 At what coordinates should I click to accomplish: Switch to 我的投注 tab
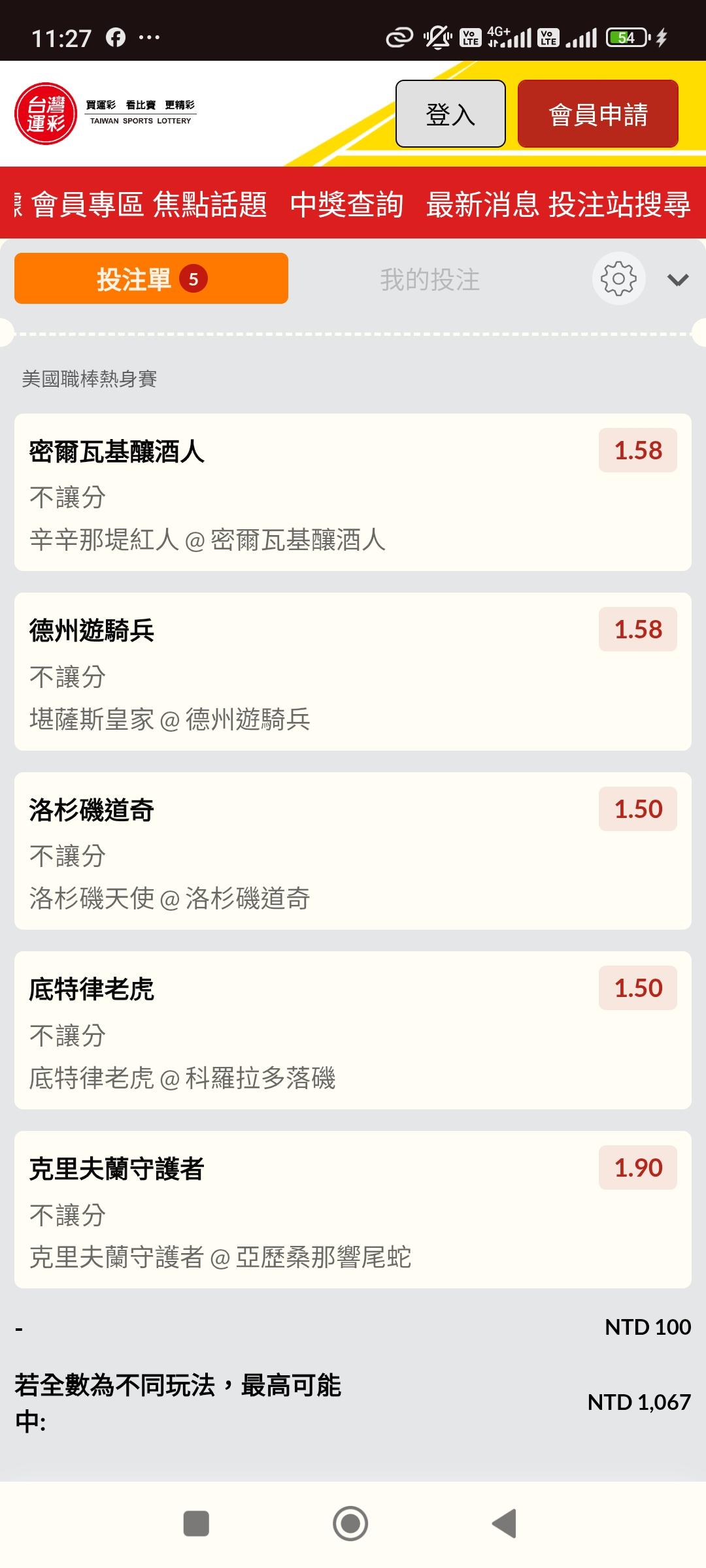pos(429,280)
